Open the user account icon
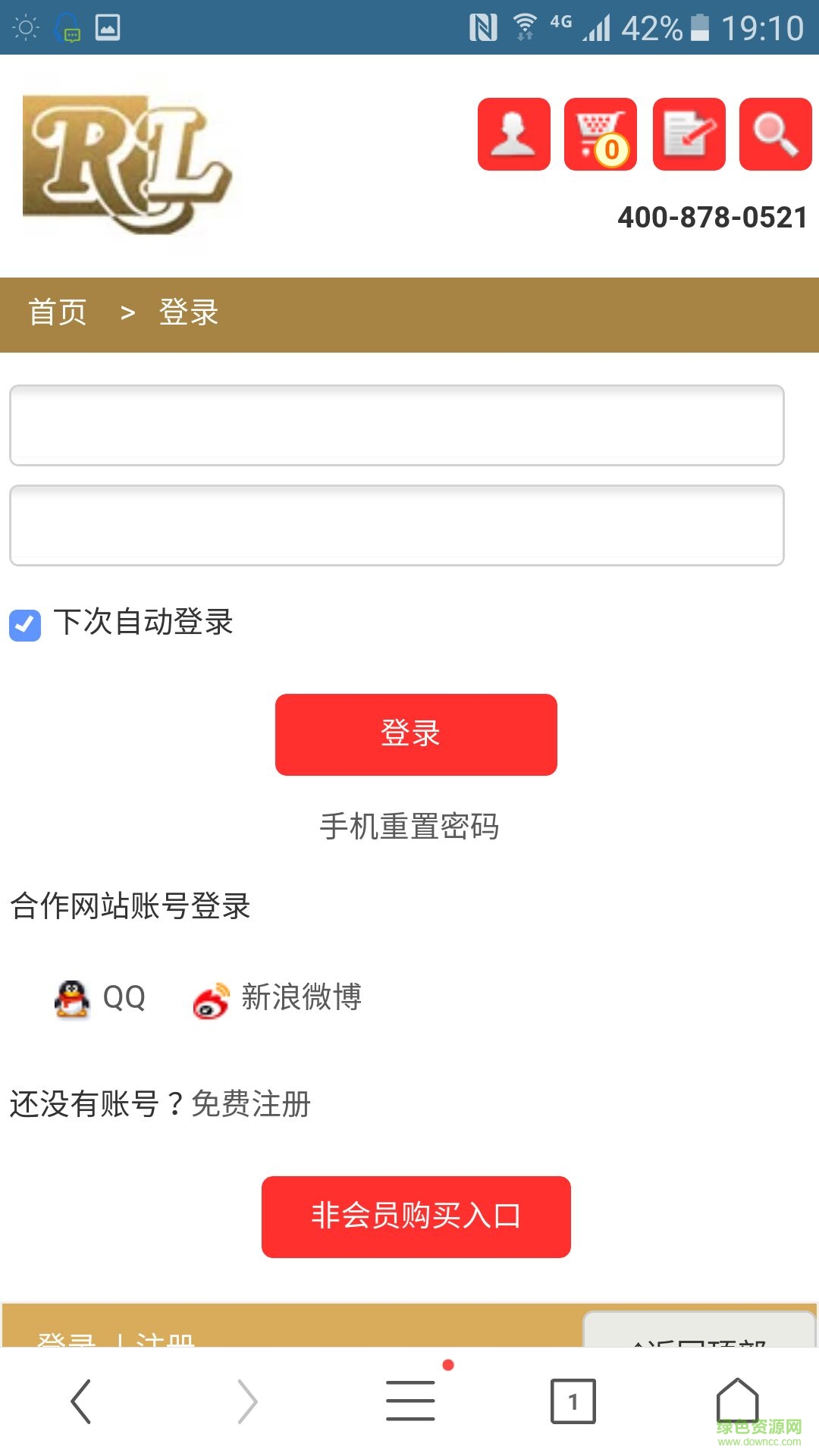This screenshot has width=819, height=1456. 513,134
